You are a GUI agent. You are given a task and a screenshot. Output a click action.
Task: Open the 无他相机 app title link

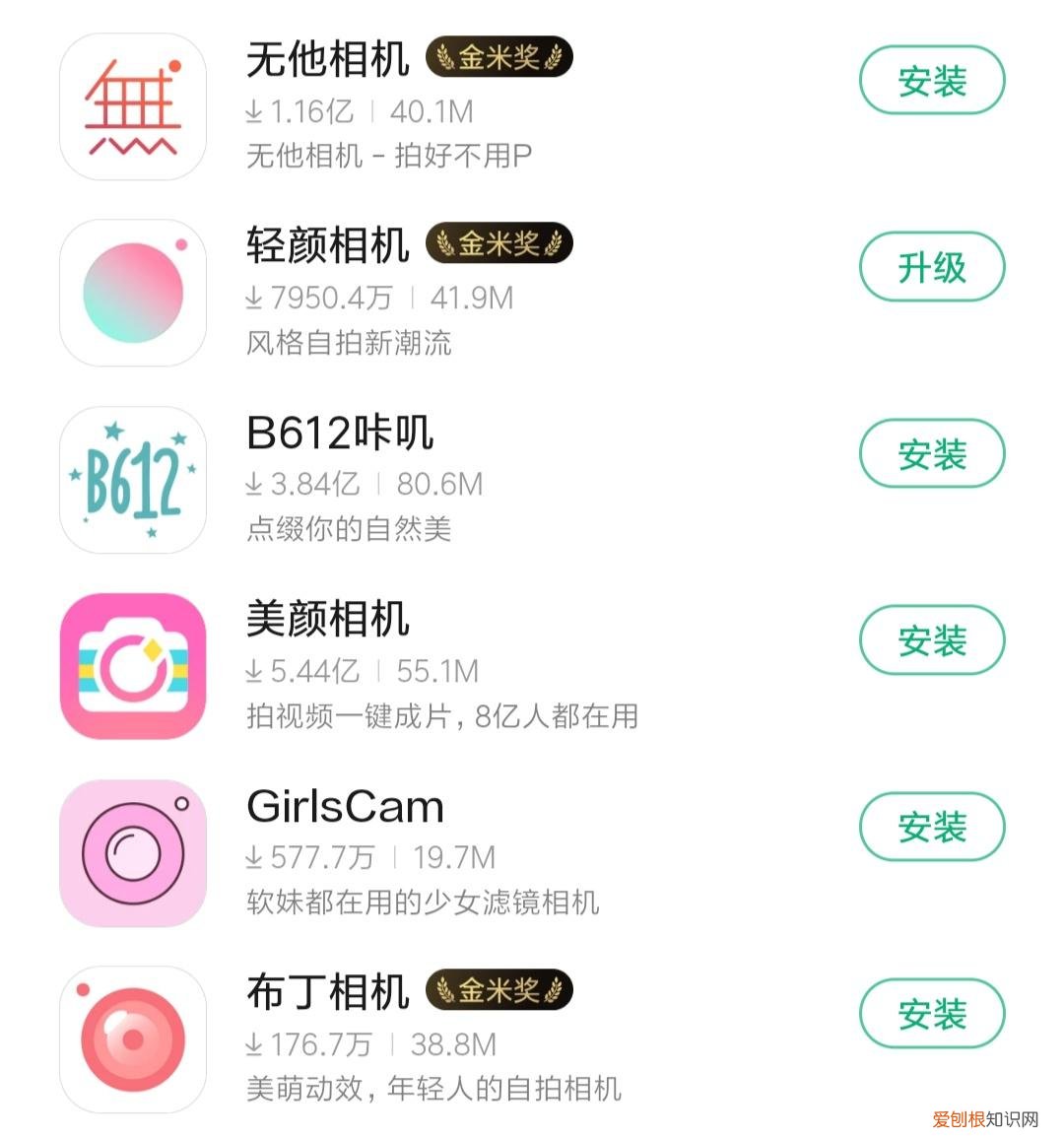click(x=327, y=59)
